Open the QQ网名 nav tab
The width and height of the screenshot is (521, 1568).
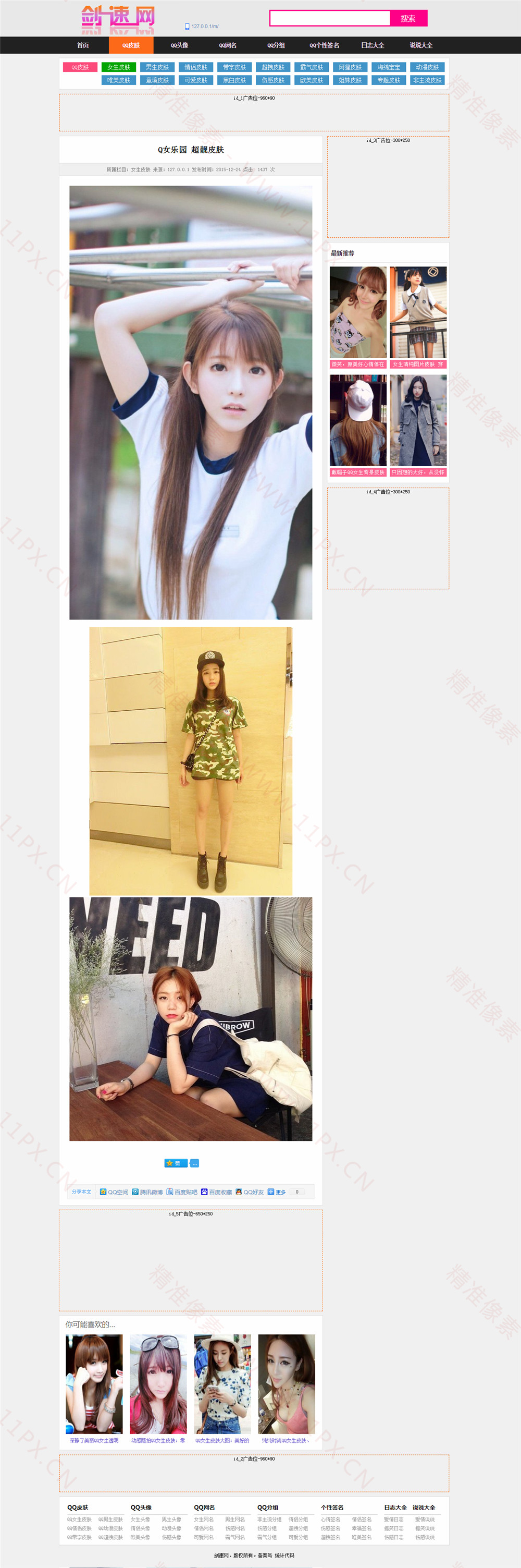227,45
